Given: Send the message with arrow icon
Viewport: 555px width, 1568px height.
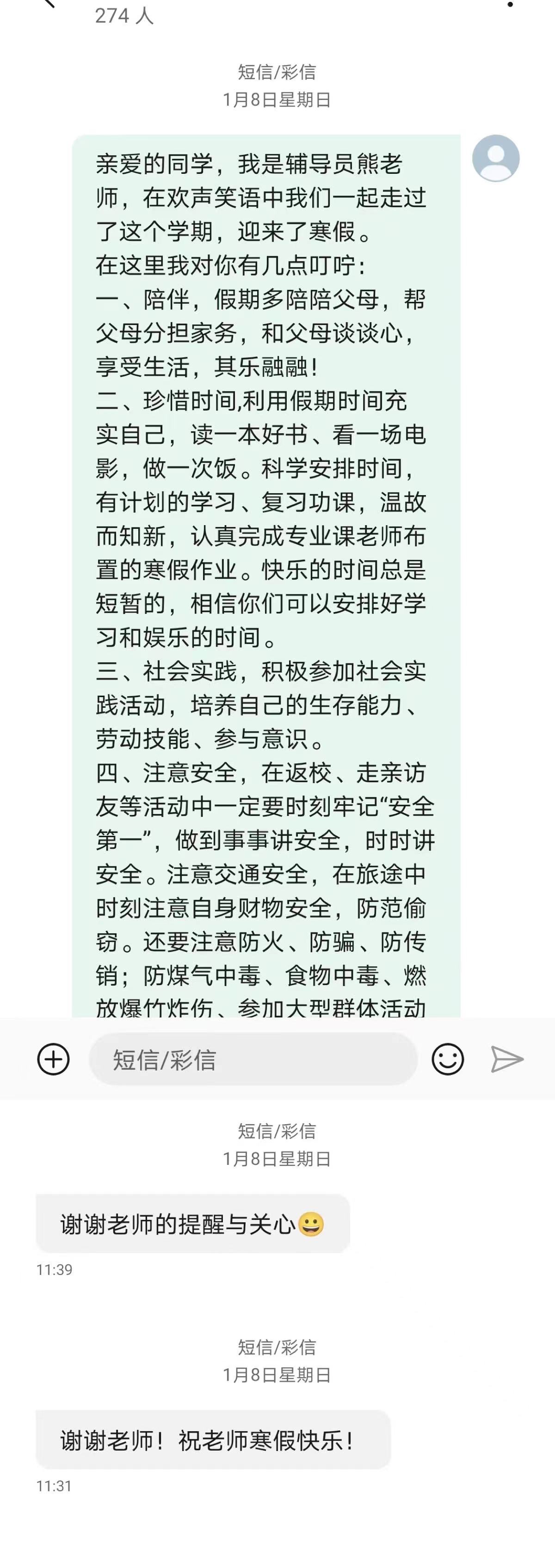Looking at the screenshot, I should (507, 1059).
